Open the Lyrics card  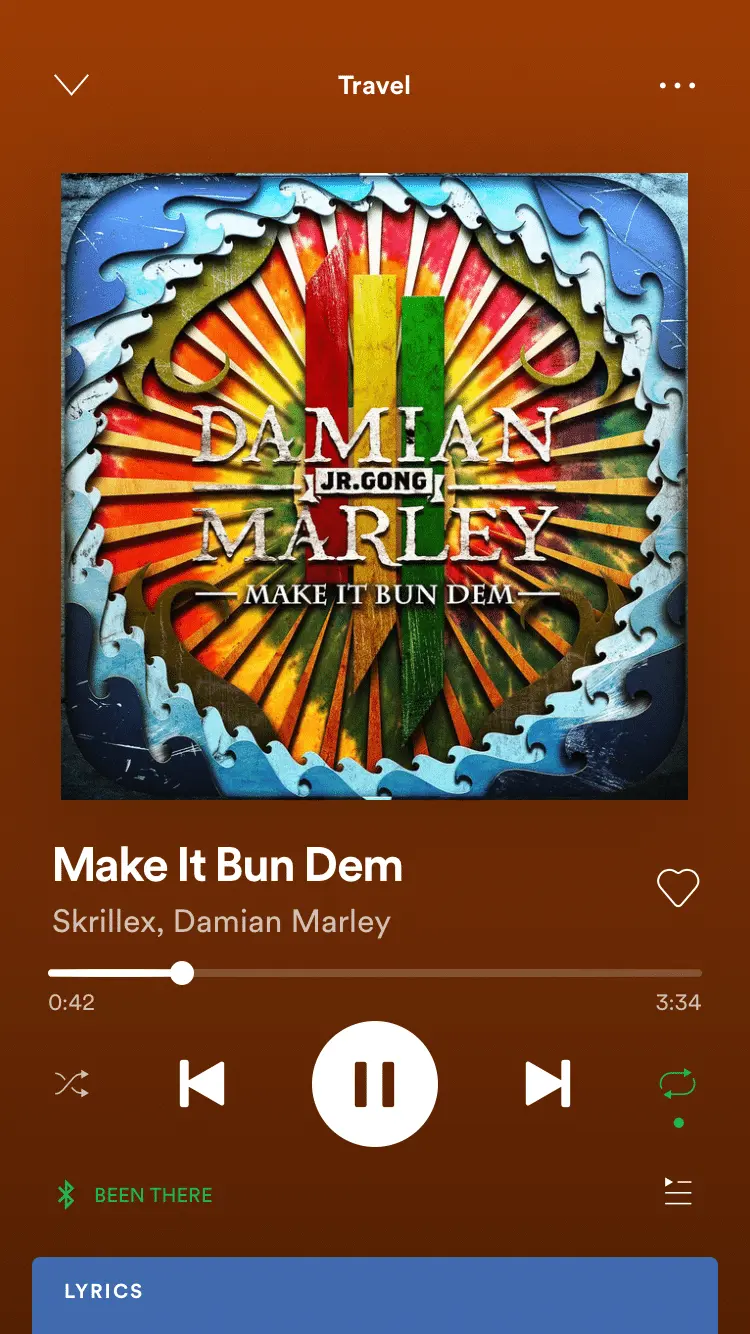coord(375,1294)
